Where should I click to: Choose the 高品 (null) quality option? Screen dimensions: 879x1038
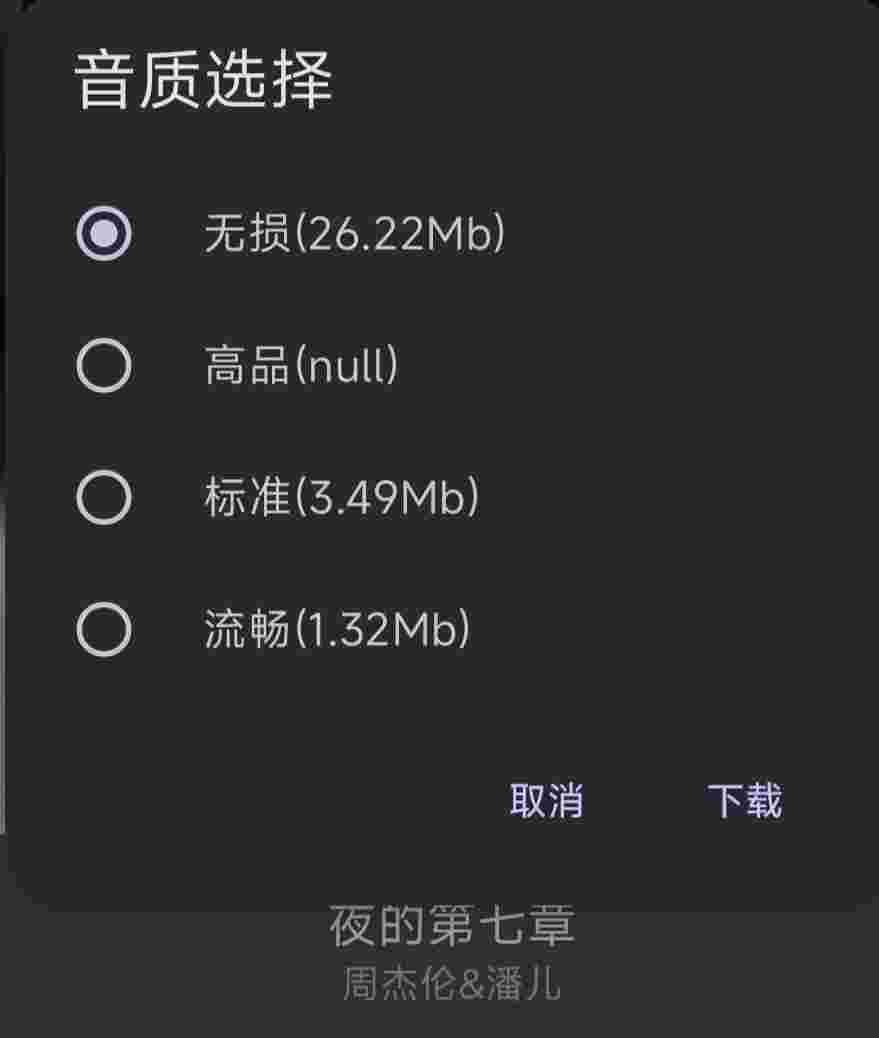[x=104, y=366]
